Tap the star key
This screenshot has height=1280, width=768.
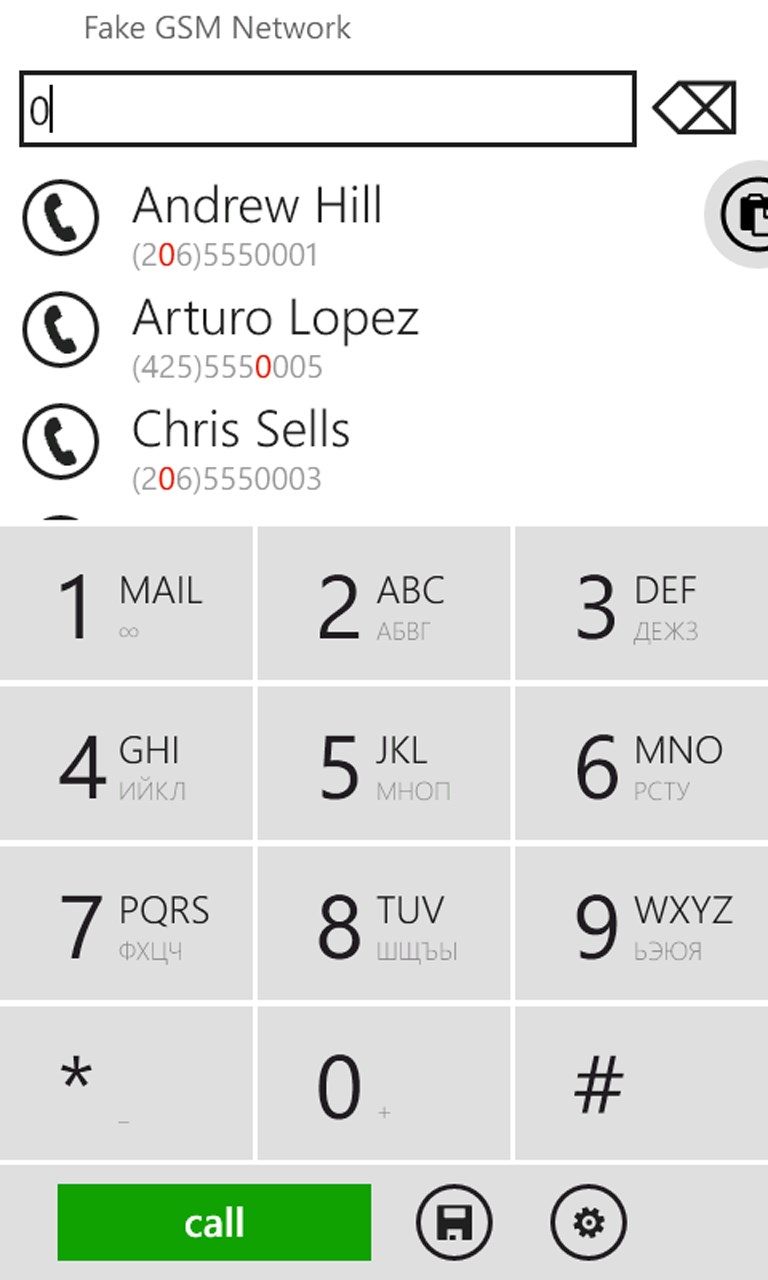[x=127, y=1084]
